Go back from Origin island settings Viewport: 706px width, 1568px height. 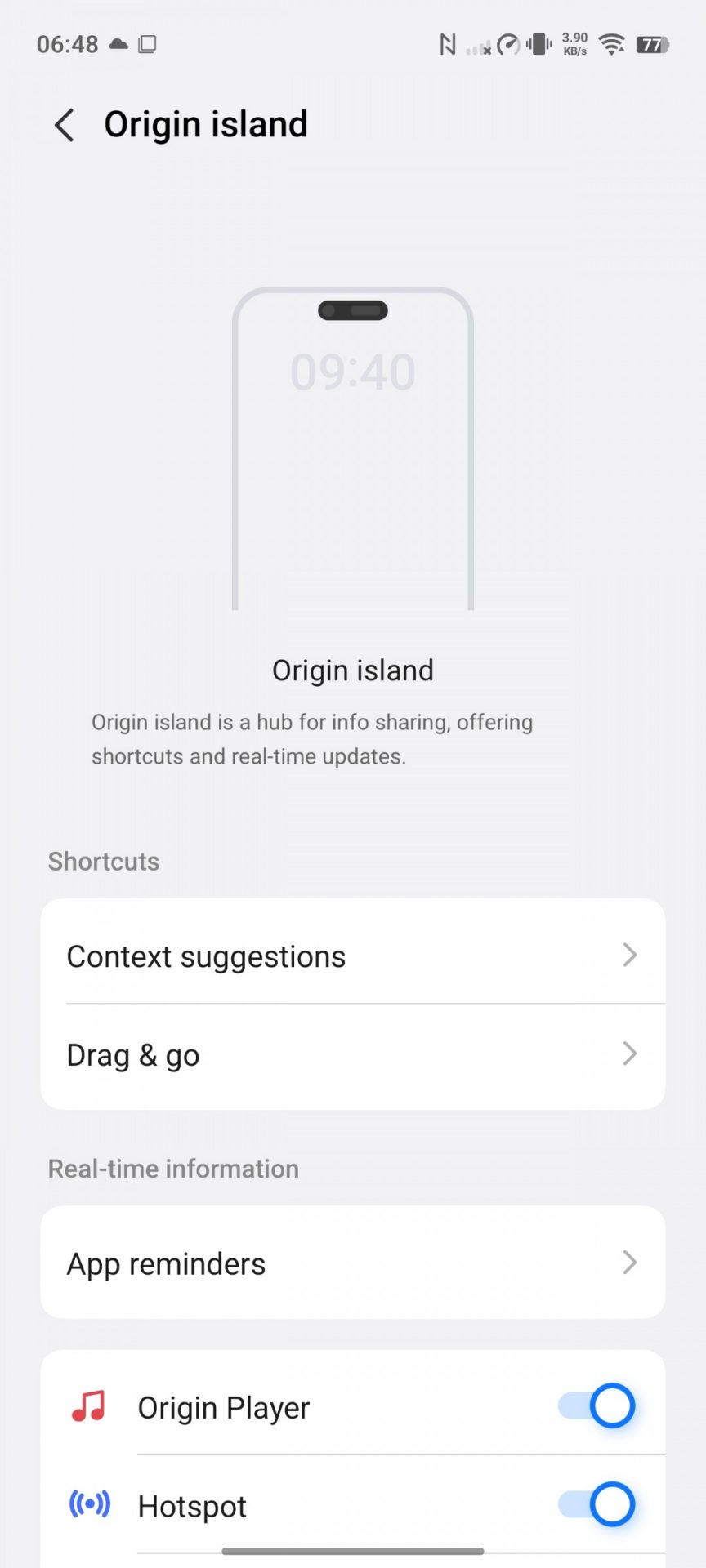(x=64, y=125)
